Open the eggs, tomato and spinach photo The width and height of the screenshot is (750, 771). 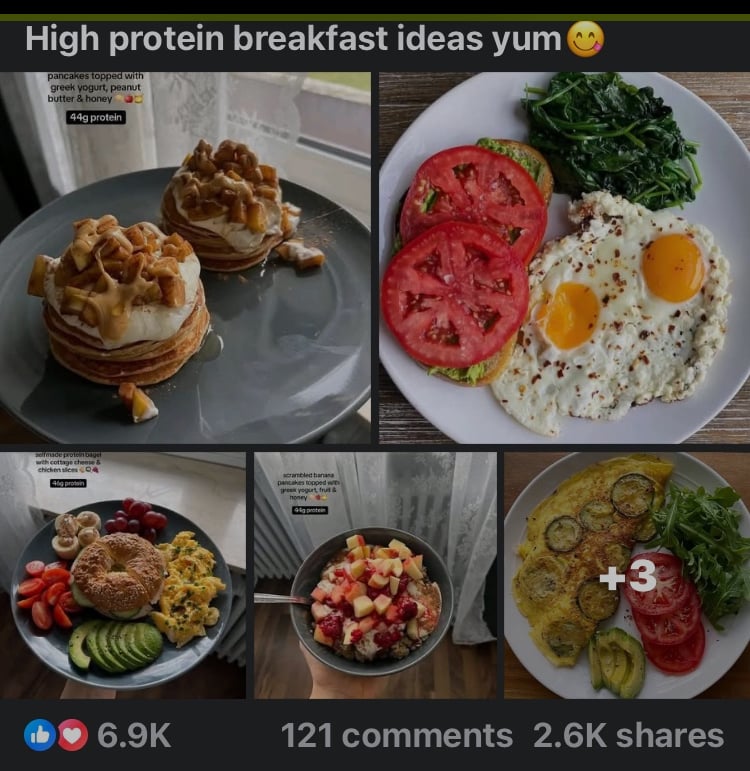[x=563, y=258]
